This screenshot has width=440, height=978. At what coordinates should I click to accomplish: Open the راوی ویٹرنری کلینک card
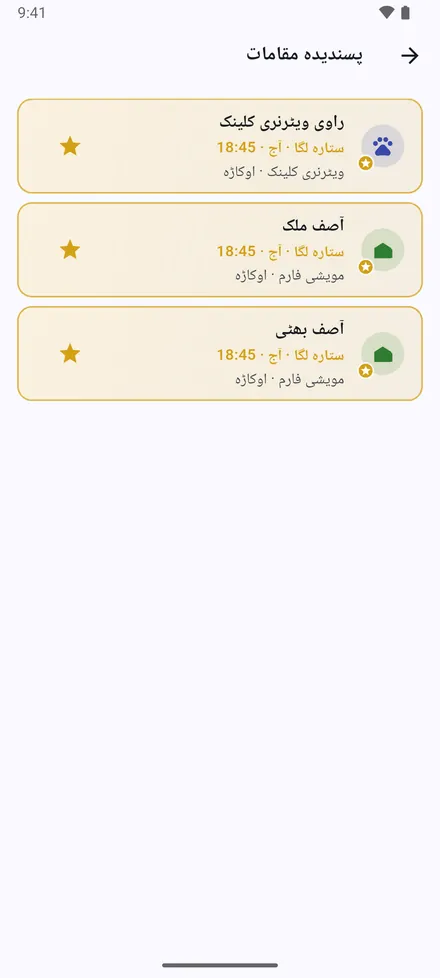pos(220,146)
